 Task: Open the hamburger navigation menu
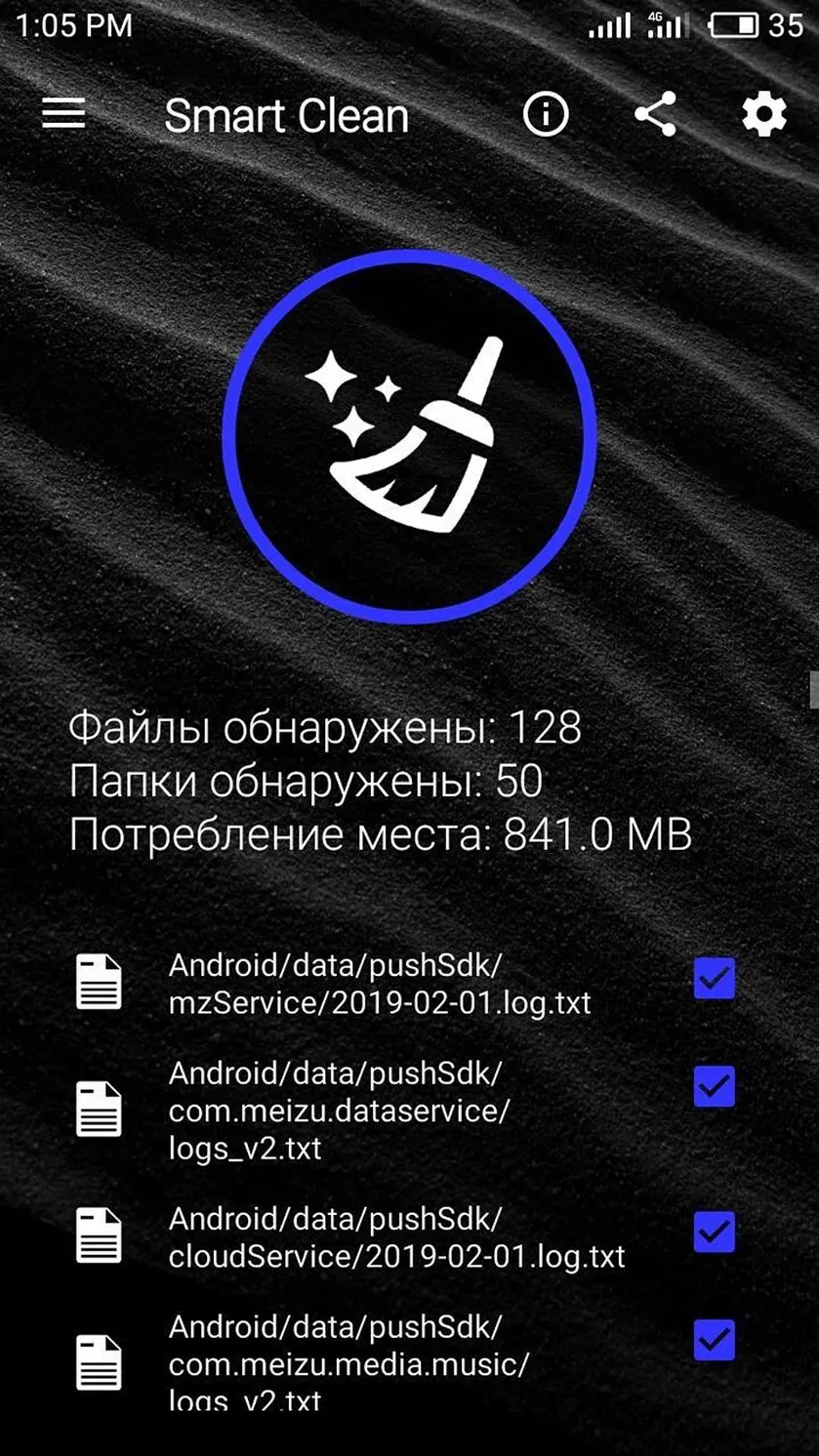tap(63, 114)
